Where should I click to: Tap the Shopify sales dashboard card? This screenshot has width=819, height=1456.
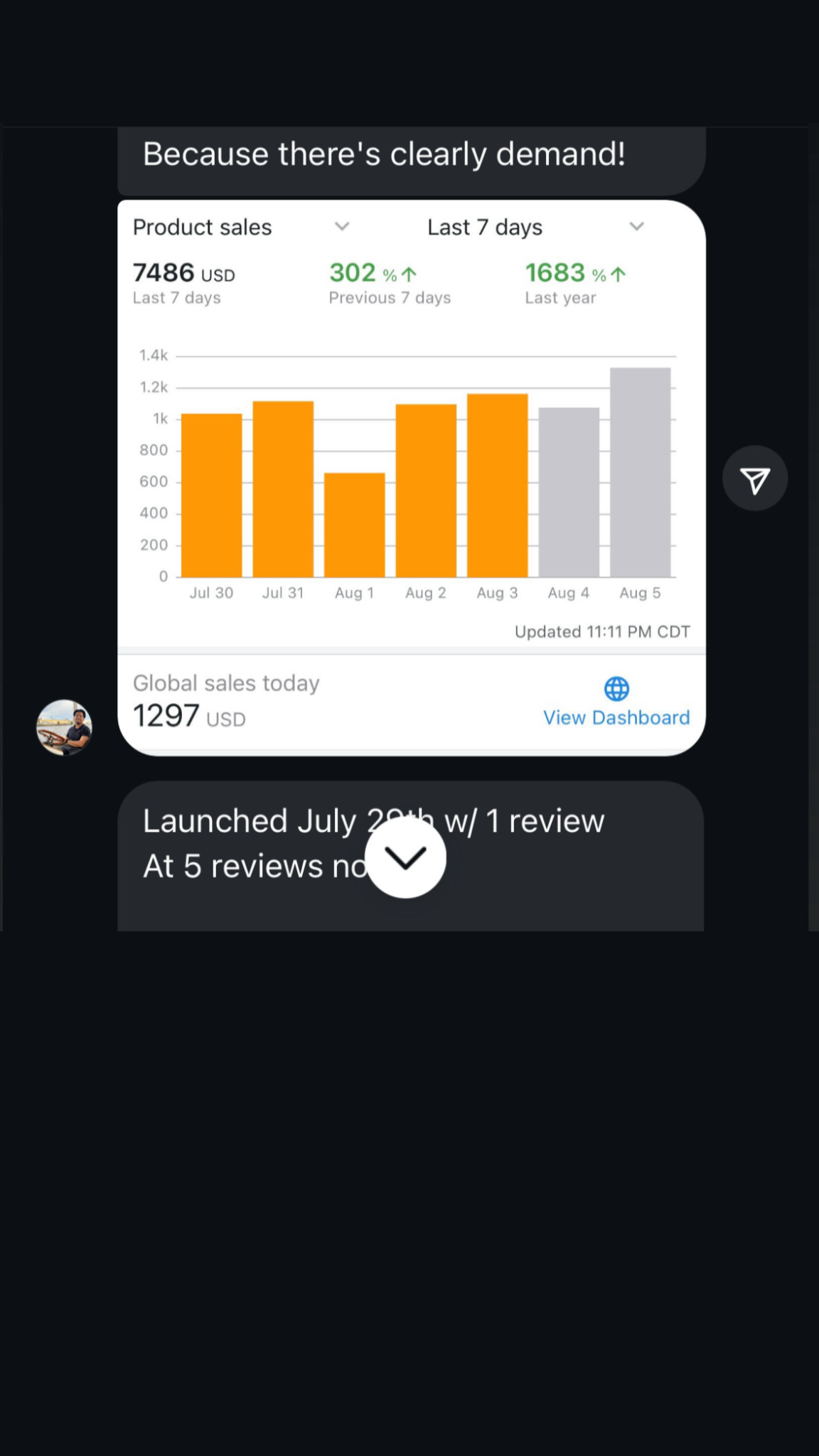409,476
